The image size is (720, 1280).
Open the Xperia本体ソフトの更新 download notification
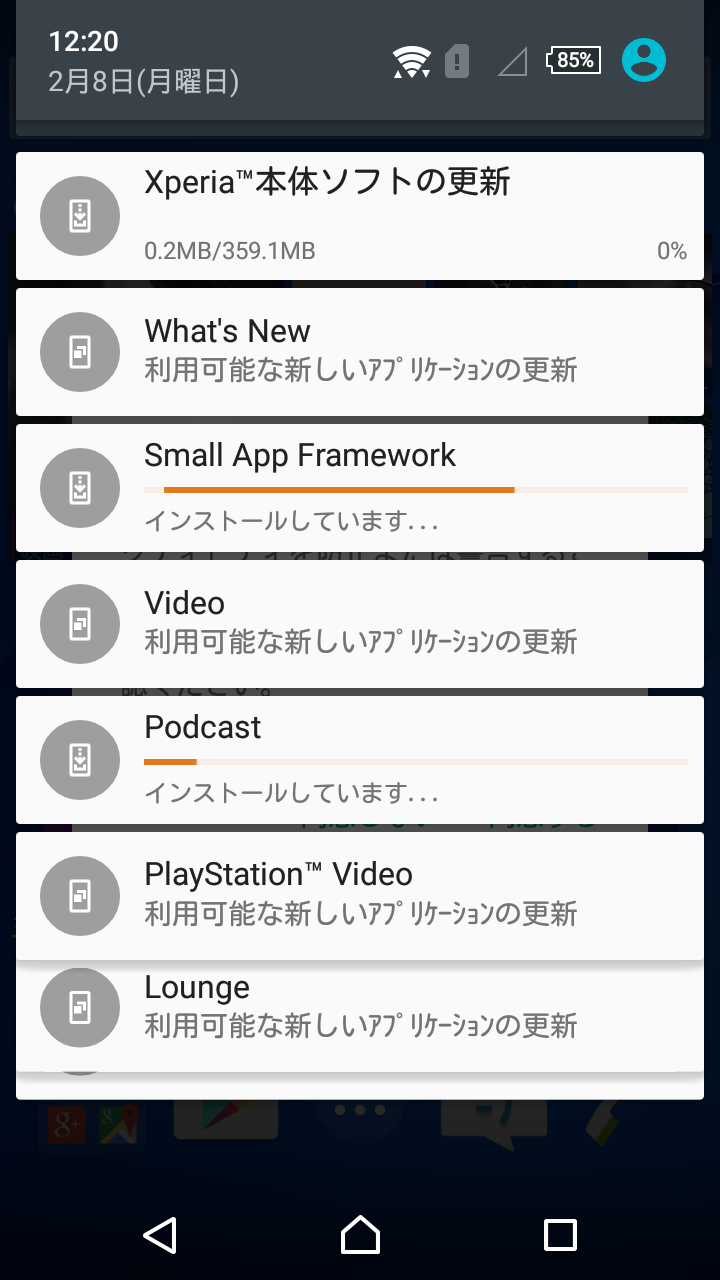coord(360,216)
